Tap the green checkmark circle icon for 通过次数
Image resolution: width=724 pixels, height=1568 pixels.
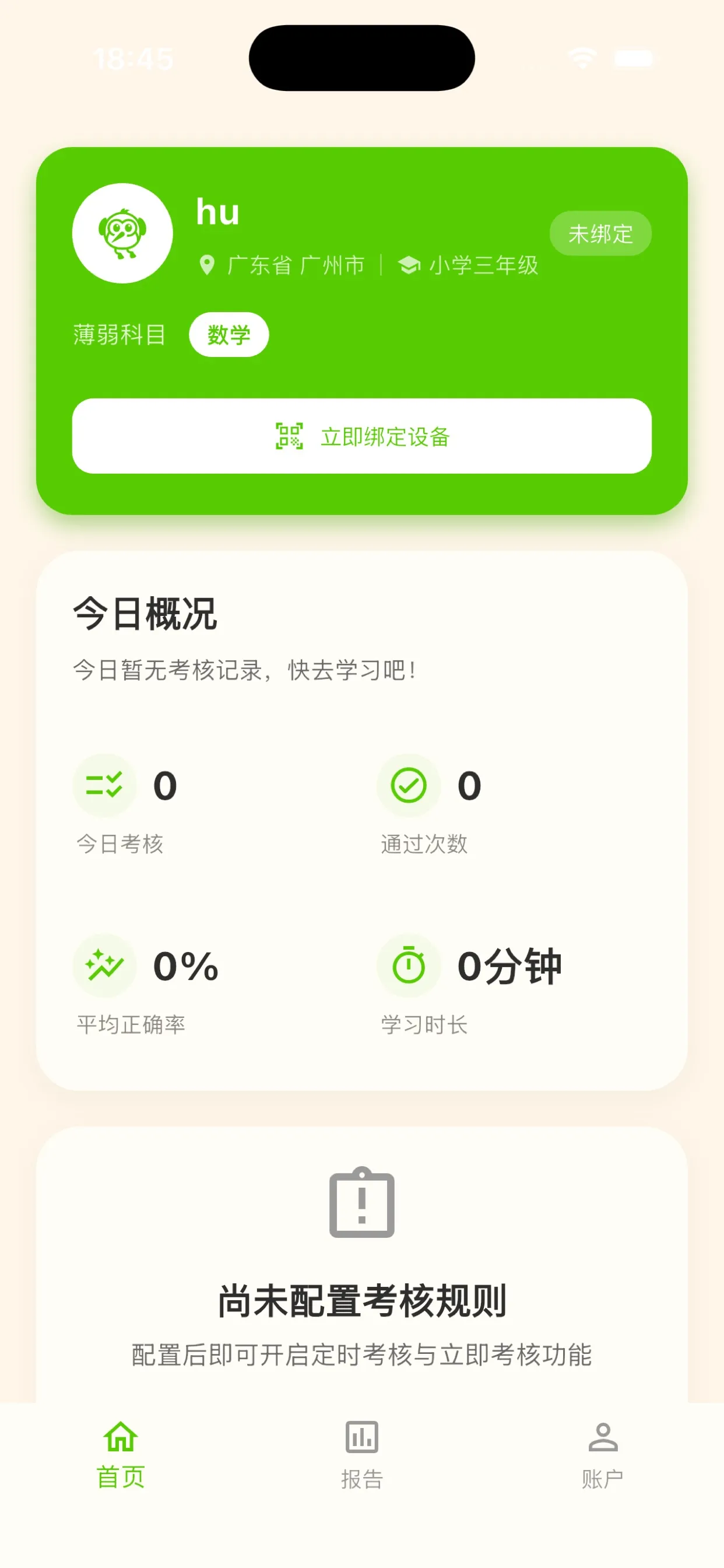click(x=408, y=786)
